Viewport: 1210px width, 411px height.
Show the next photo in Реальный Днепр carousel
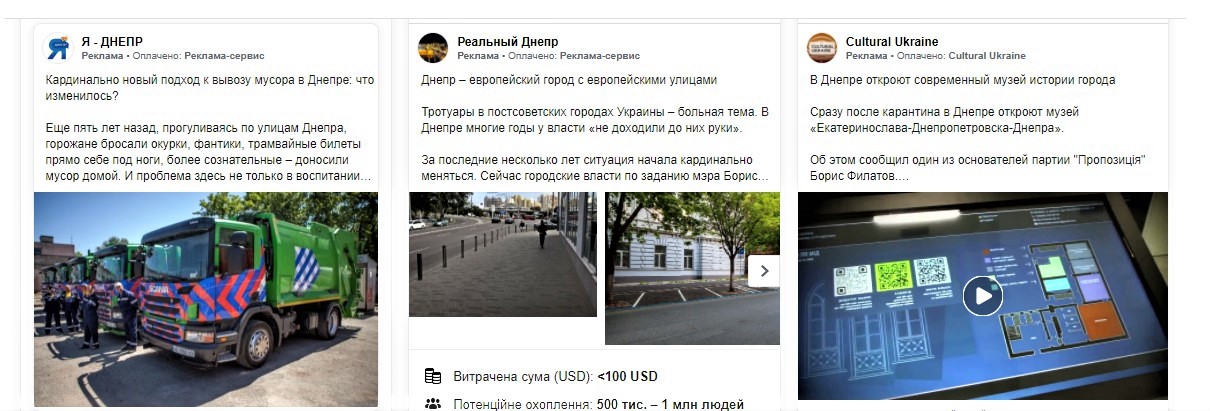tap(764, 270)
